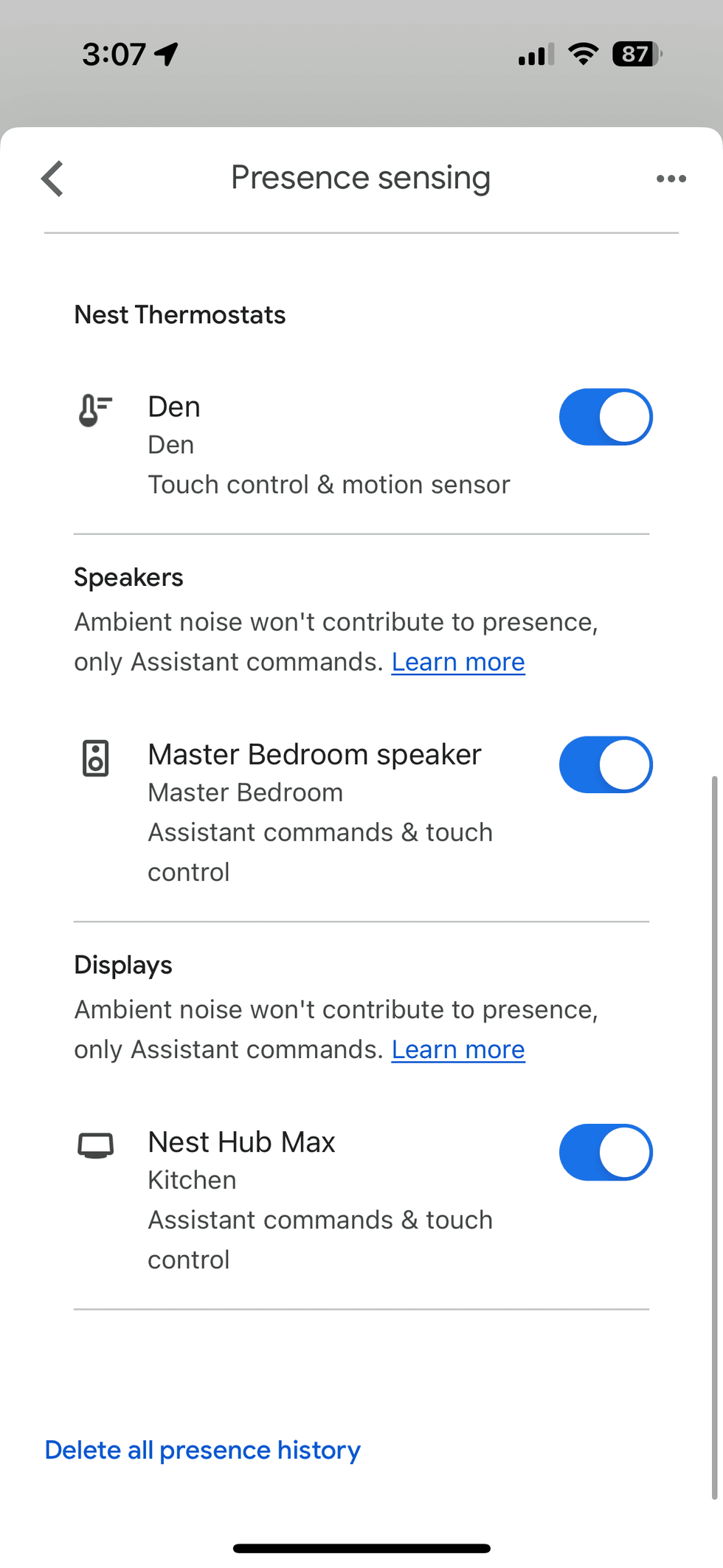Turn off the Master Bedroom speaker toggle
This screenshot has height=1568, width=723.
coord(605,764)
